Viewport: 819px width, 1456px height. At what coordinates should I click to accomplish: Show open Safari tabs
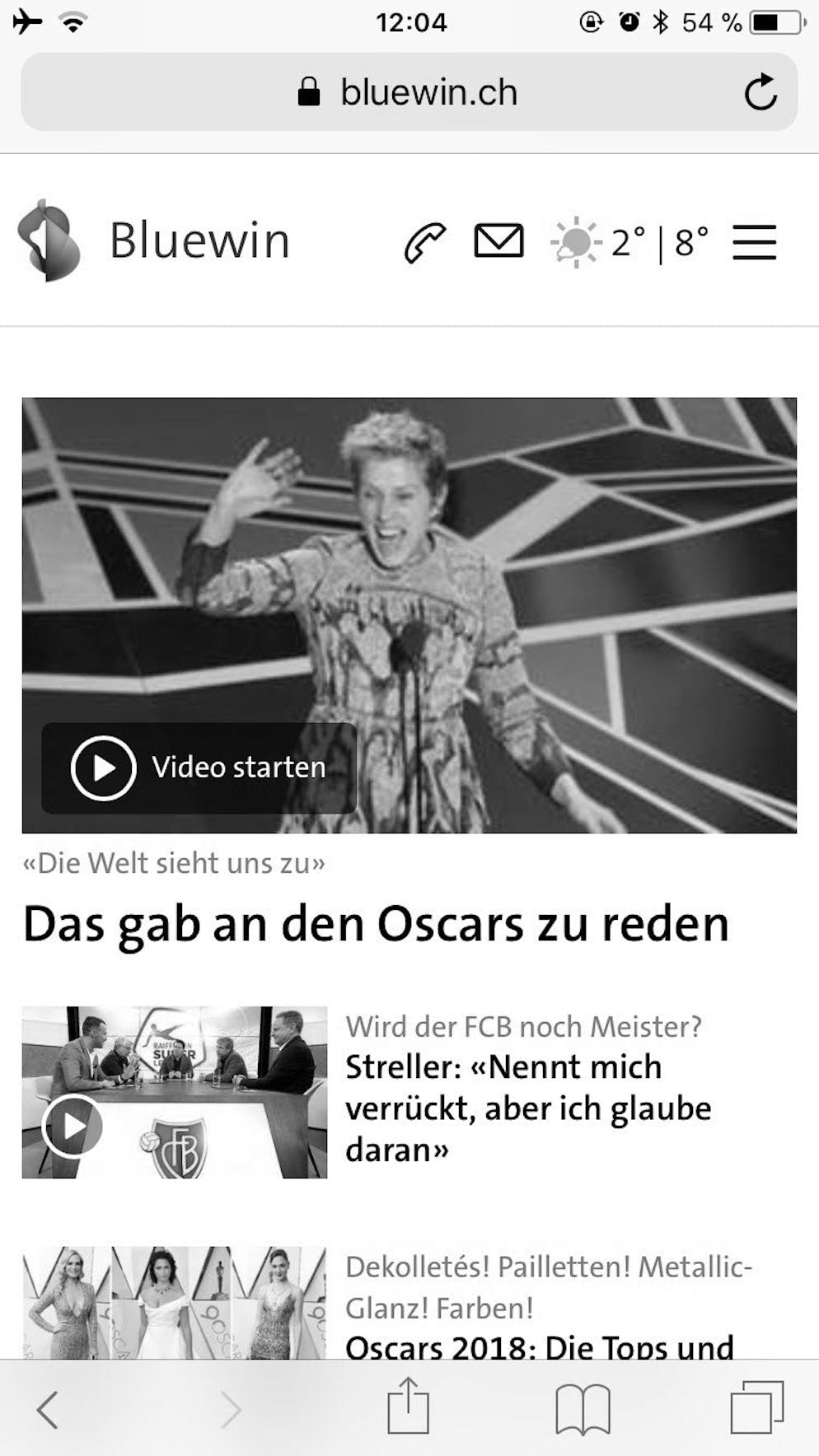pos(756,1408)
